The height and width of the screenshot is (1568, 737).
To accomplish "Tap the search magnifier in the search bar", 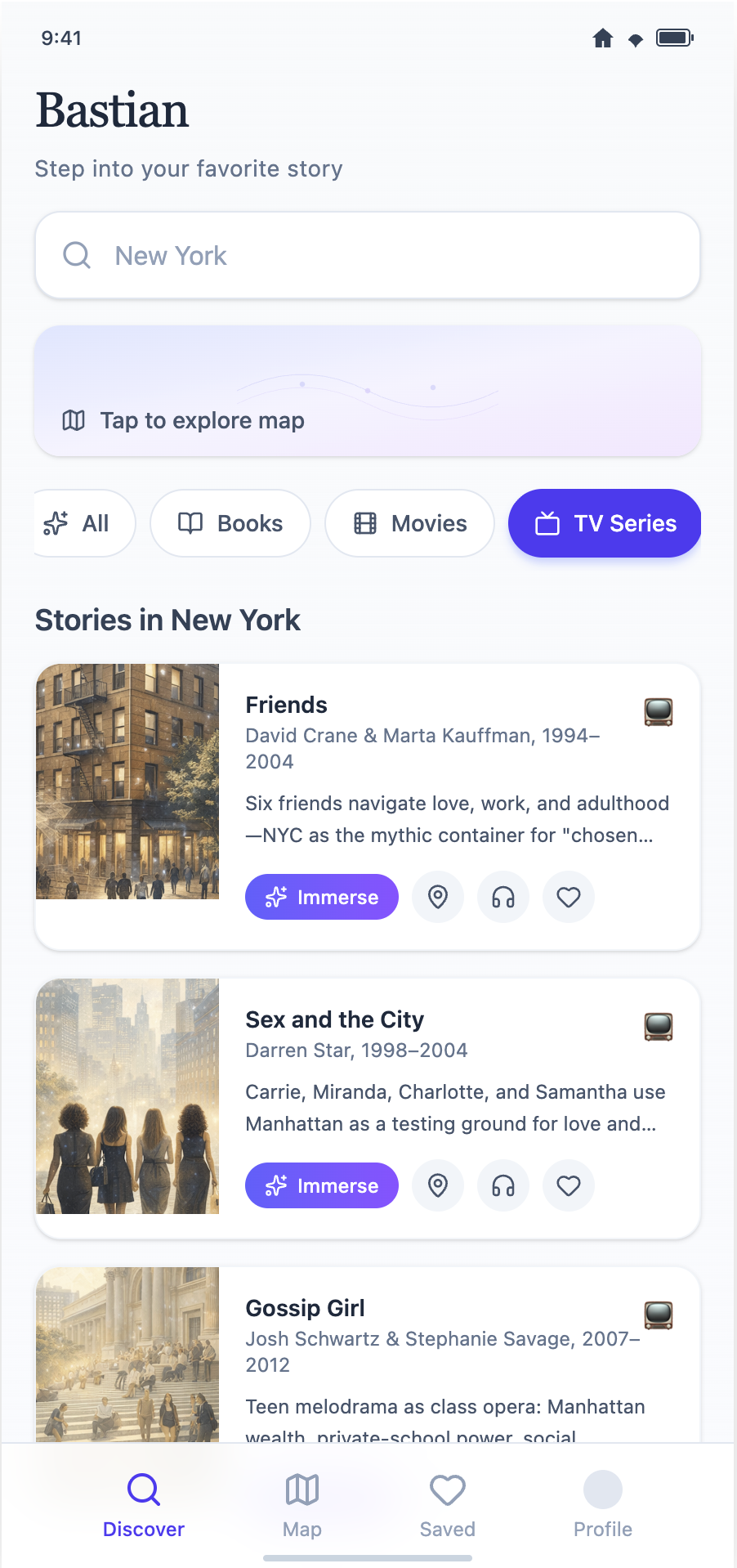I will click(76, 255).
